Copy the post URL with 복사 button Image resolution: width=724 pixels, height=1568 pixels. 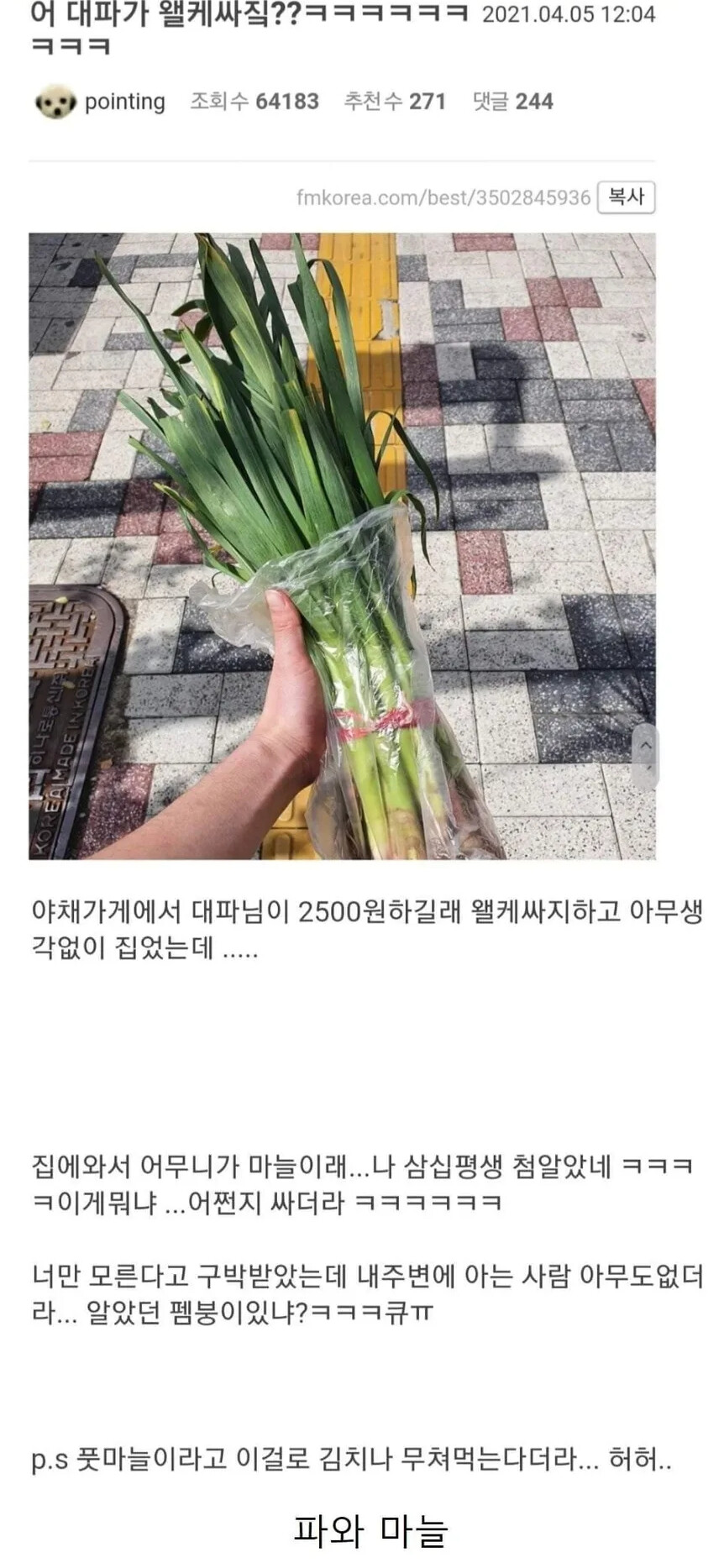click(626, 197)
